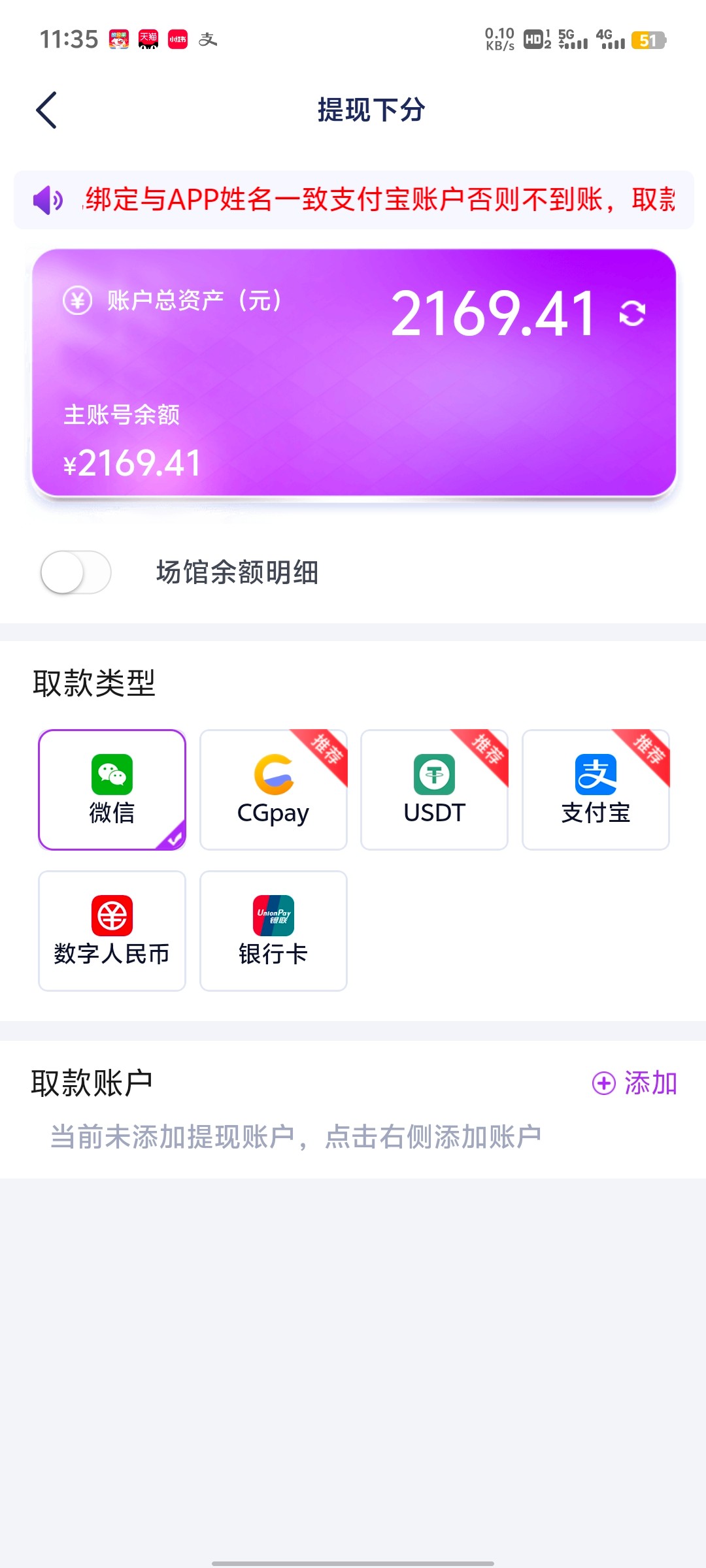The image size is (706, 1568).
Task: Select 支付宝 withdrawal option
Action: [596, 789]
